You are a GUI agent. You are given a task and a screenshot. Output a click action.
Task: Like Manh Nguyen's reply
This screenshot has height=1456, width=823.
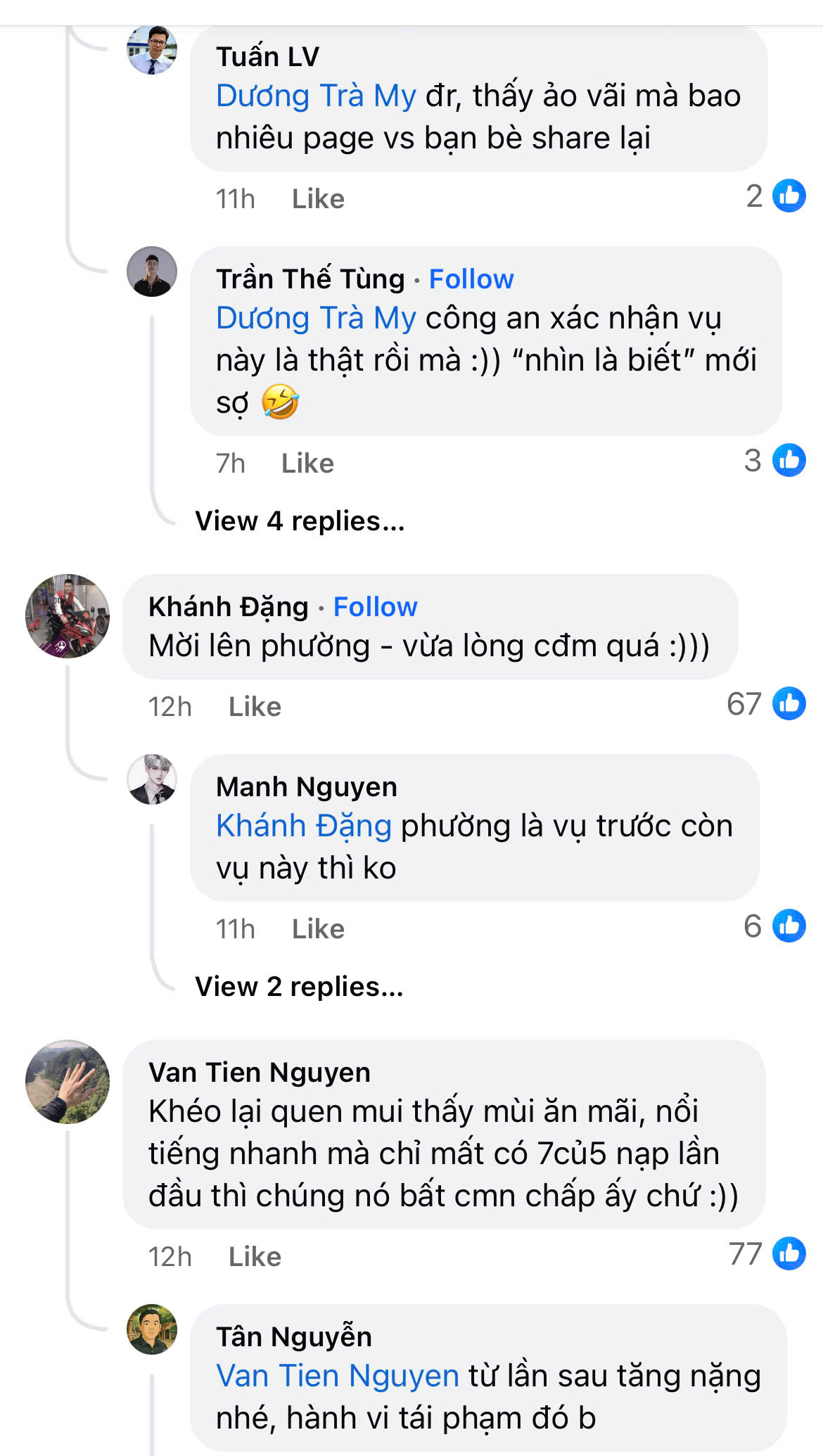318,929
